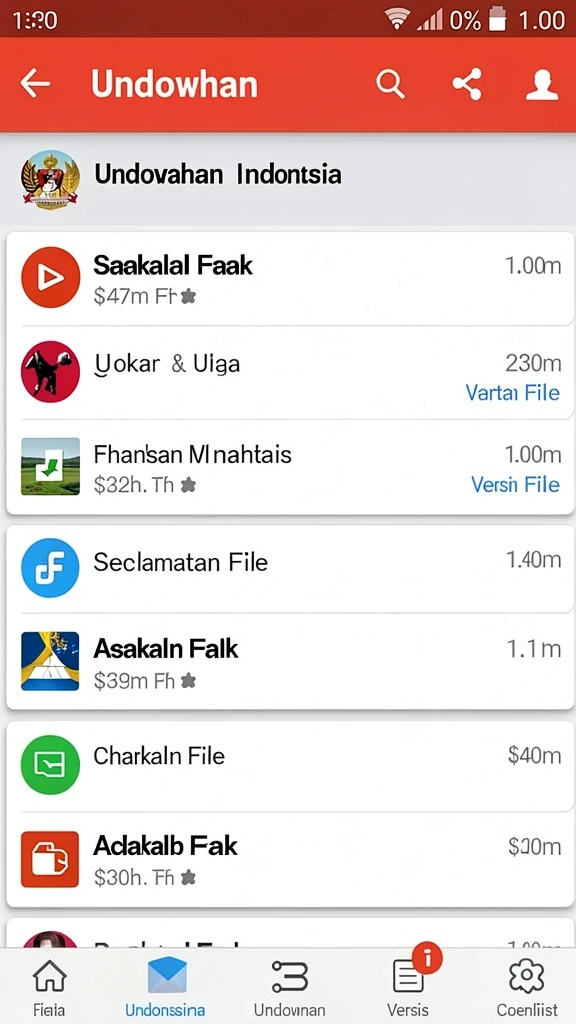Switch to the Fieia home tab

50,986
